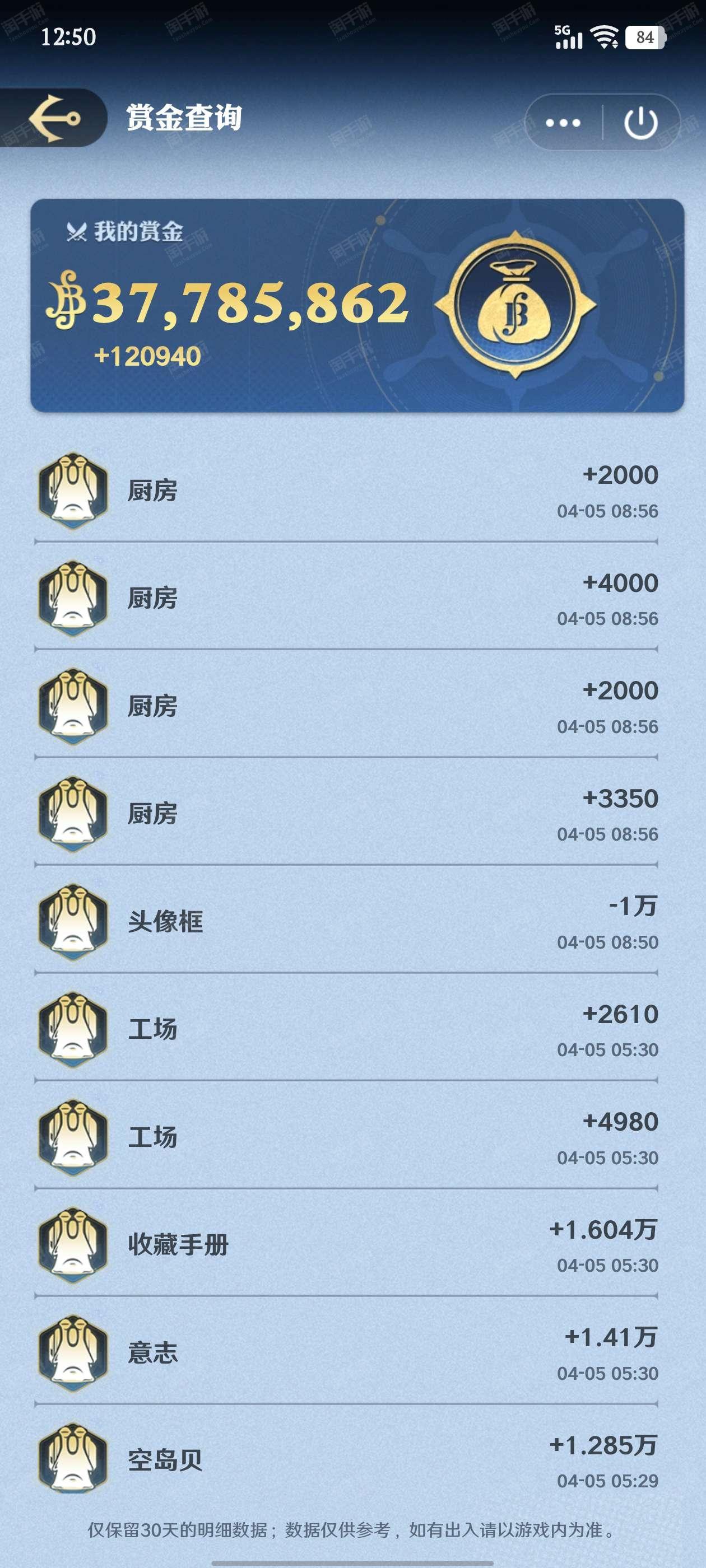The width and height of the screenshot is (706, 1568).
Task: Go back using the anchor arrow
Action: tap(55, 118)
